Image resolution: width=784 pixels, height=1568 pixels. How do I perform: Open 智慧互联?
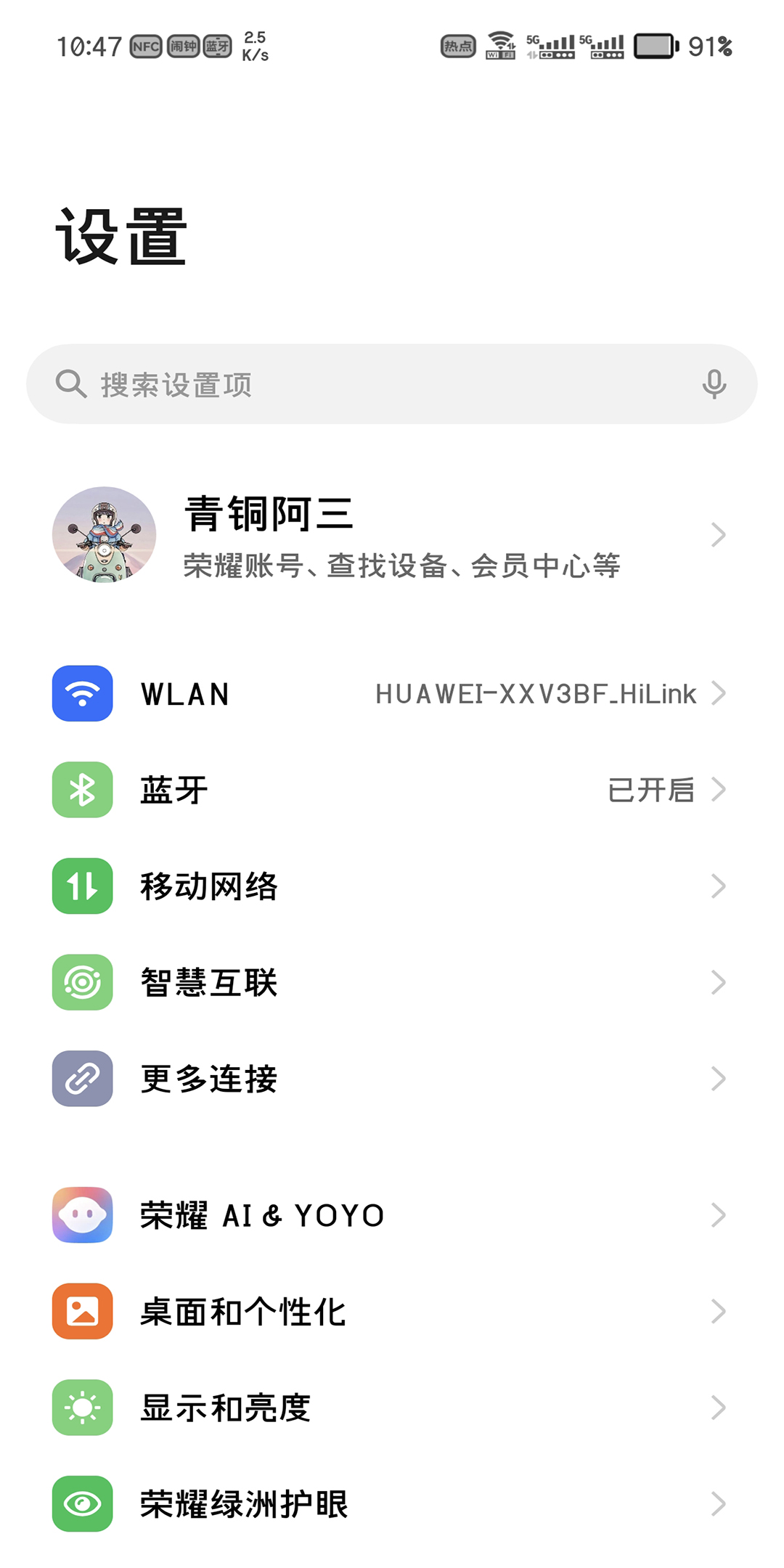392,983
